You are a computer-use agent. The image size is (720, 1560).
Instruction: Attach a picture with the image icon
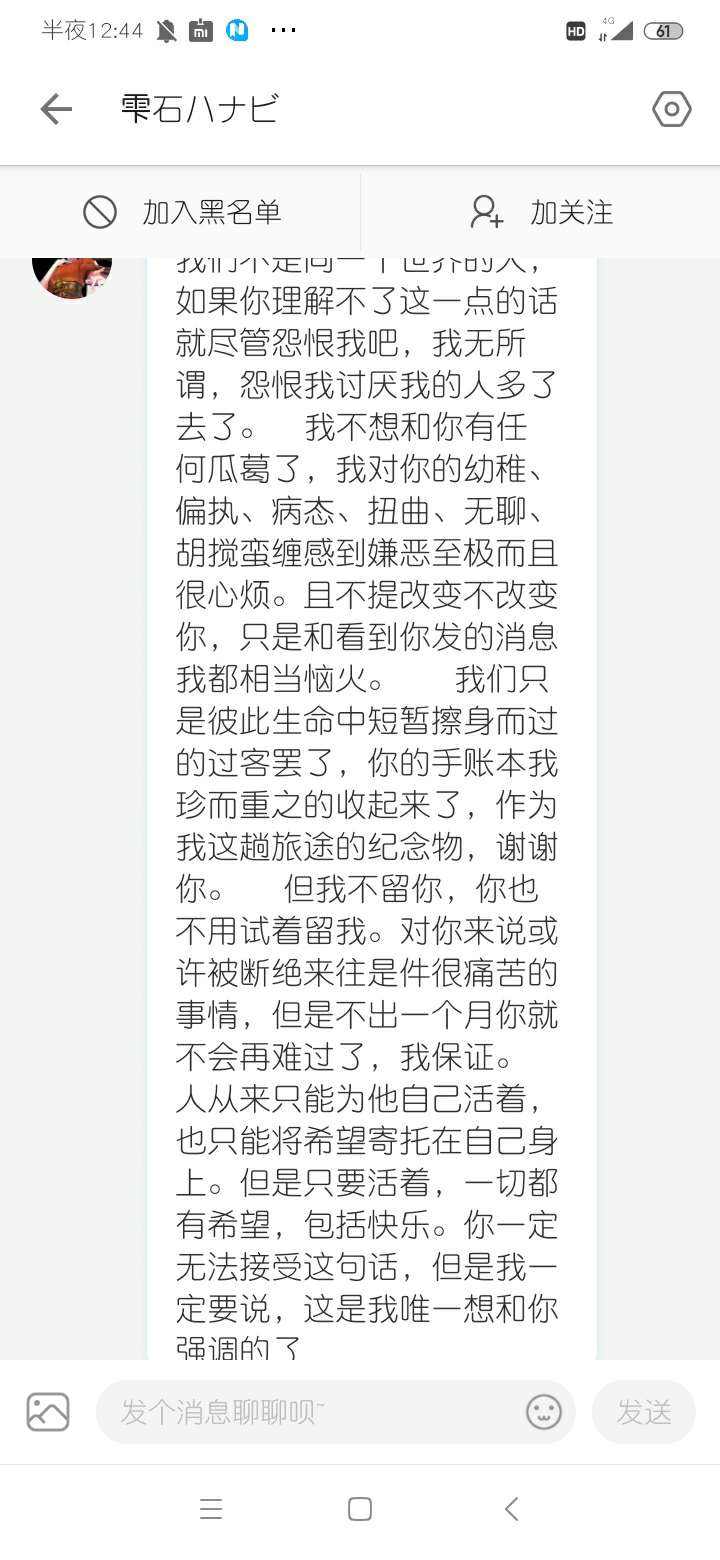(x=48, y=1412)
